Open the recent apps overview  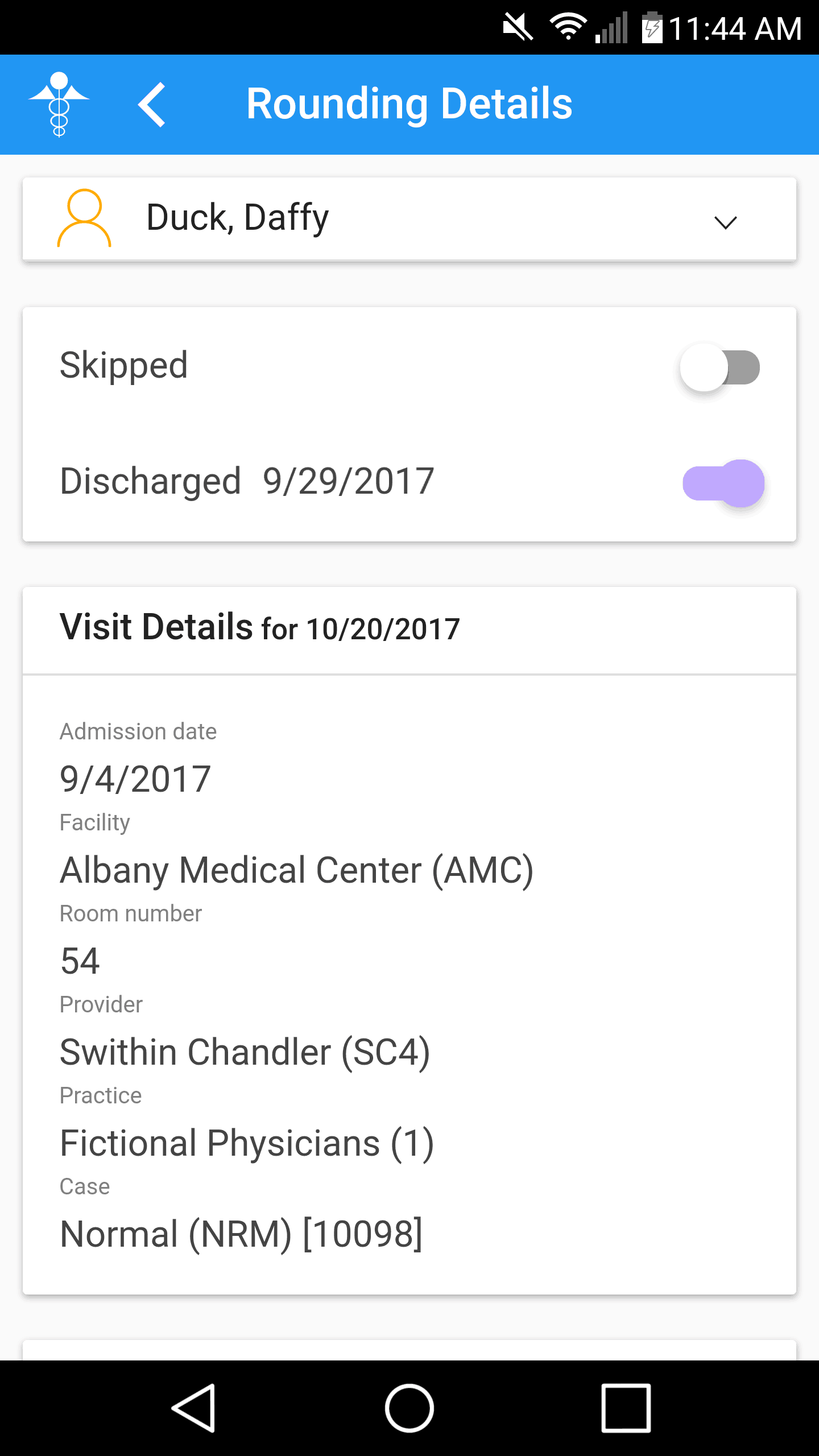(626, 1408)
